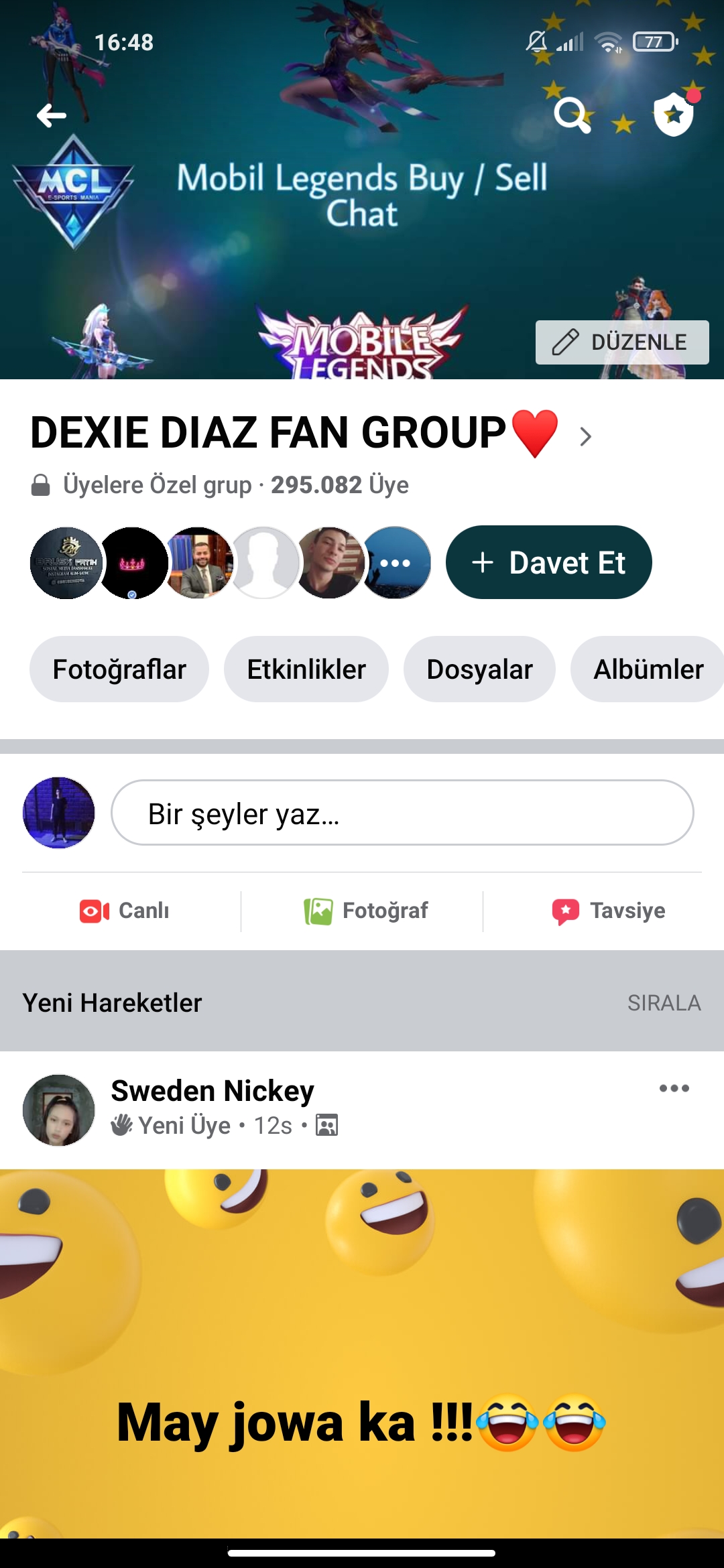This screenshot has height=1568, width=724.
Task: Search within the group
Action: (571, 115)
